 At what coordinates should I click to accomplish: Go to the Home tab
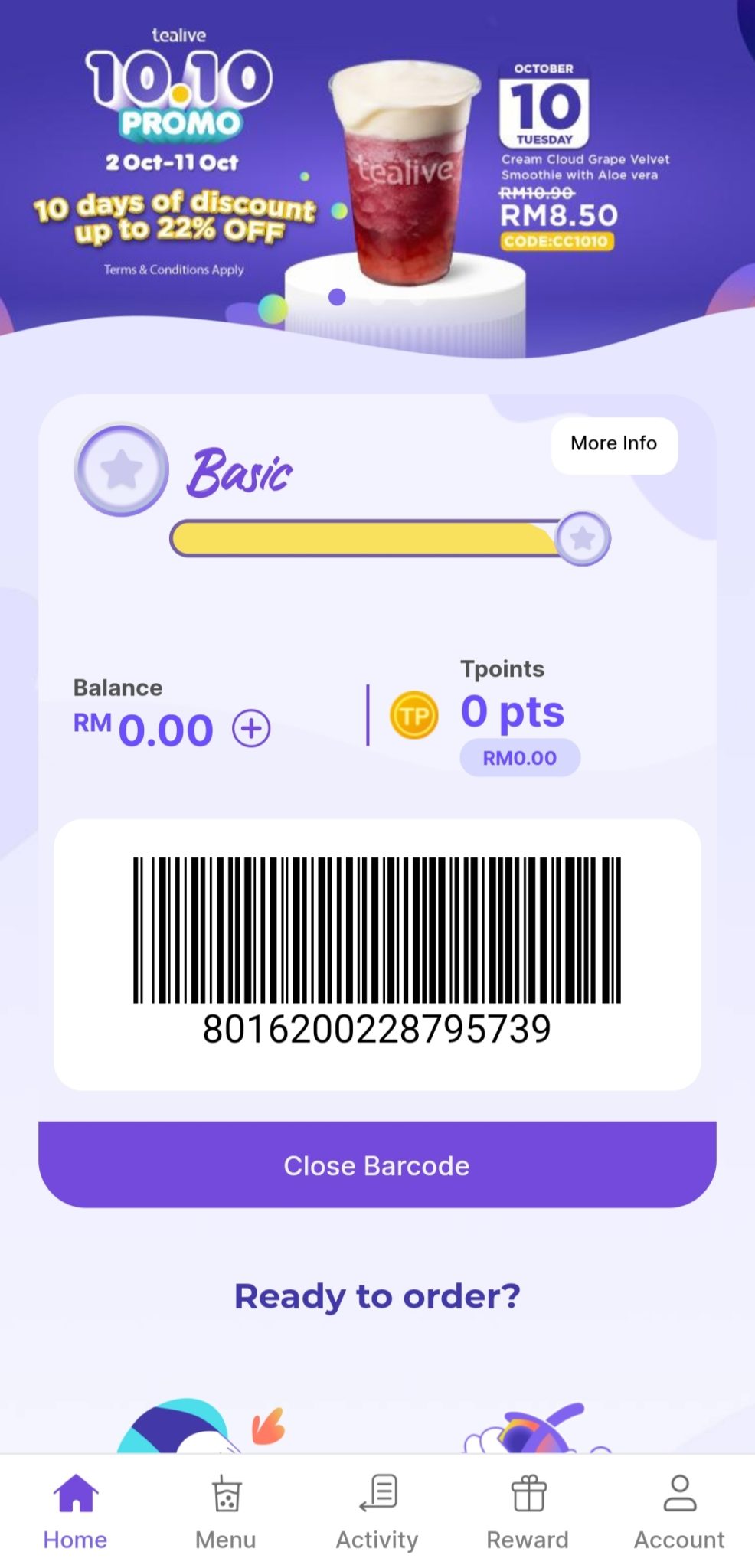click(x=75, y=1511)
